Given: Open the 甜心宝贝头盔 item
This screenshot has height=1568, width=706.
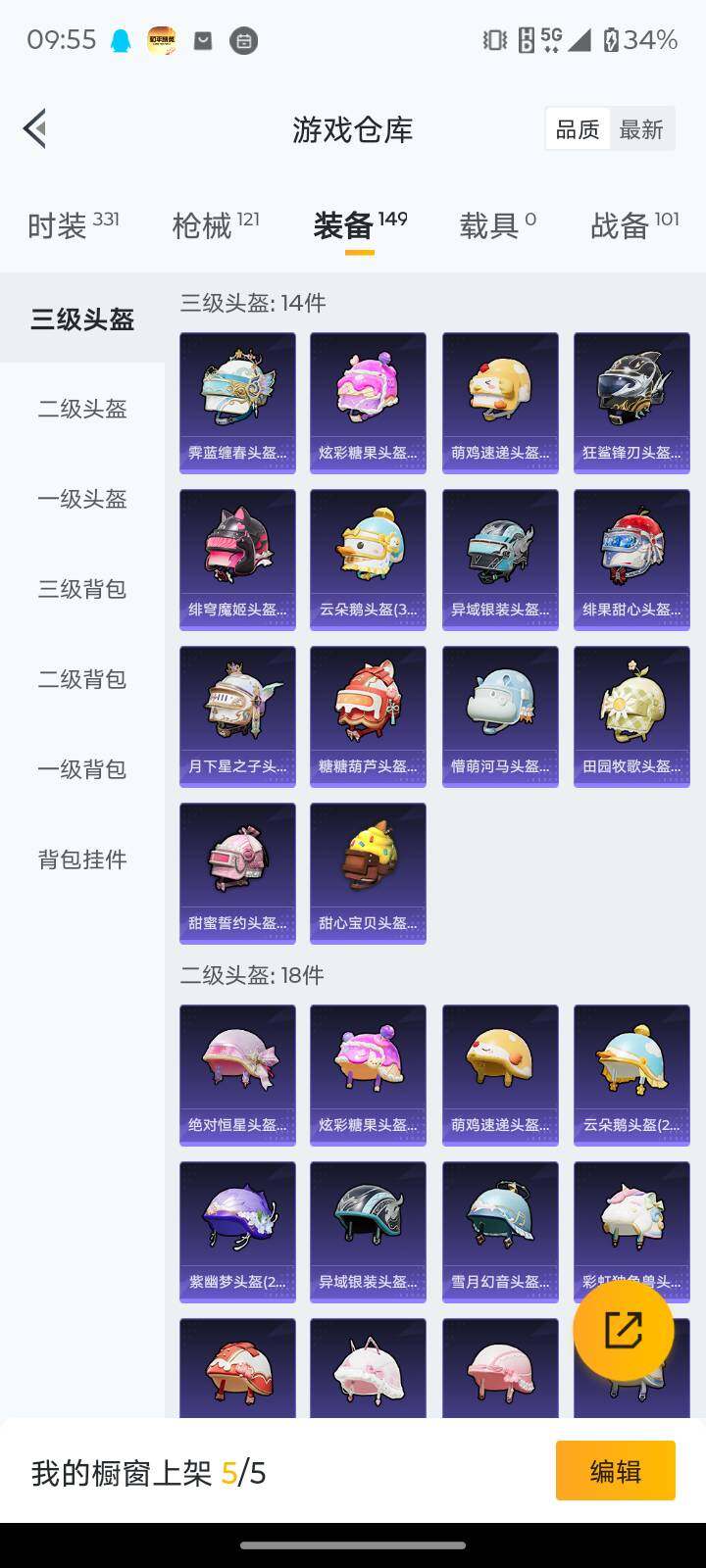Looking at the screenshot, I should tap(368, 873).
